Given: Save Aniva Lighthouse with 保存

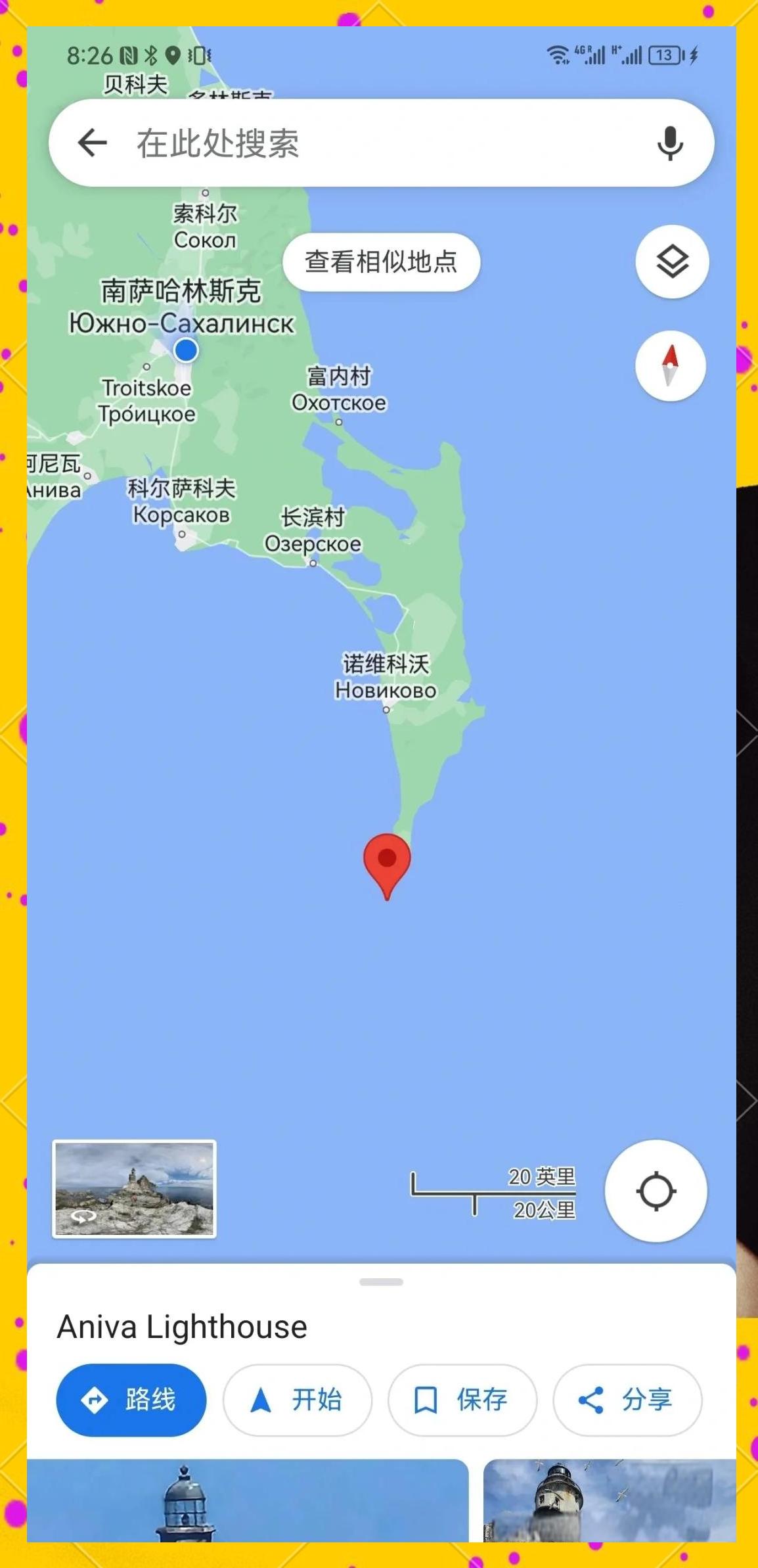Looking at the screenshot, I should 462,1399.
